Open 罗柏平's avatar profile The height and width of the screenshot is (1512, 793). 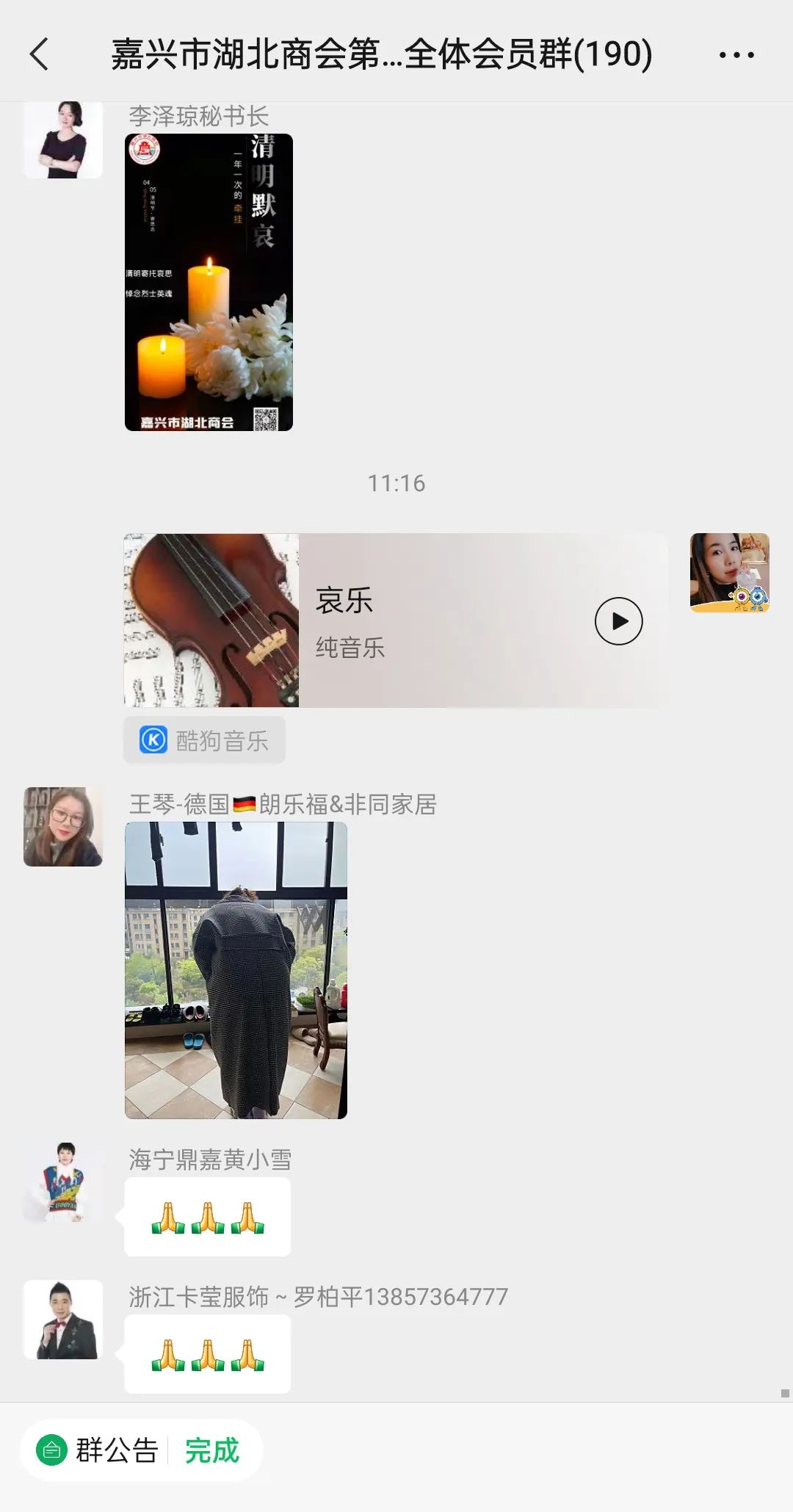coord(63,1320)
